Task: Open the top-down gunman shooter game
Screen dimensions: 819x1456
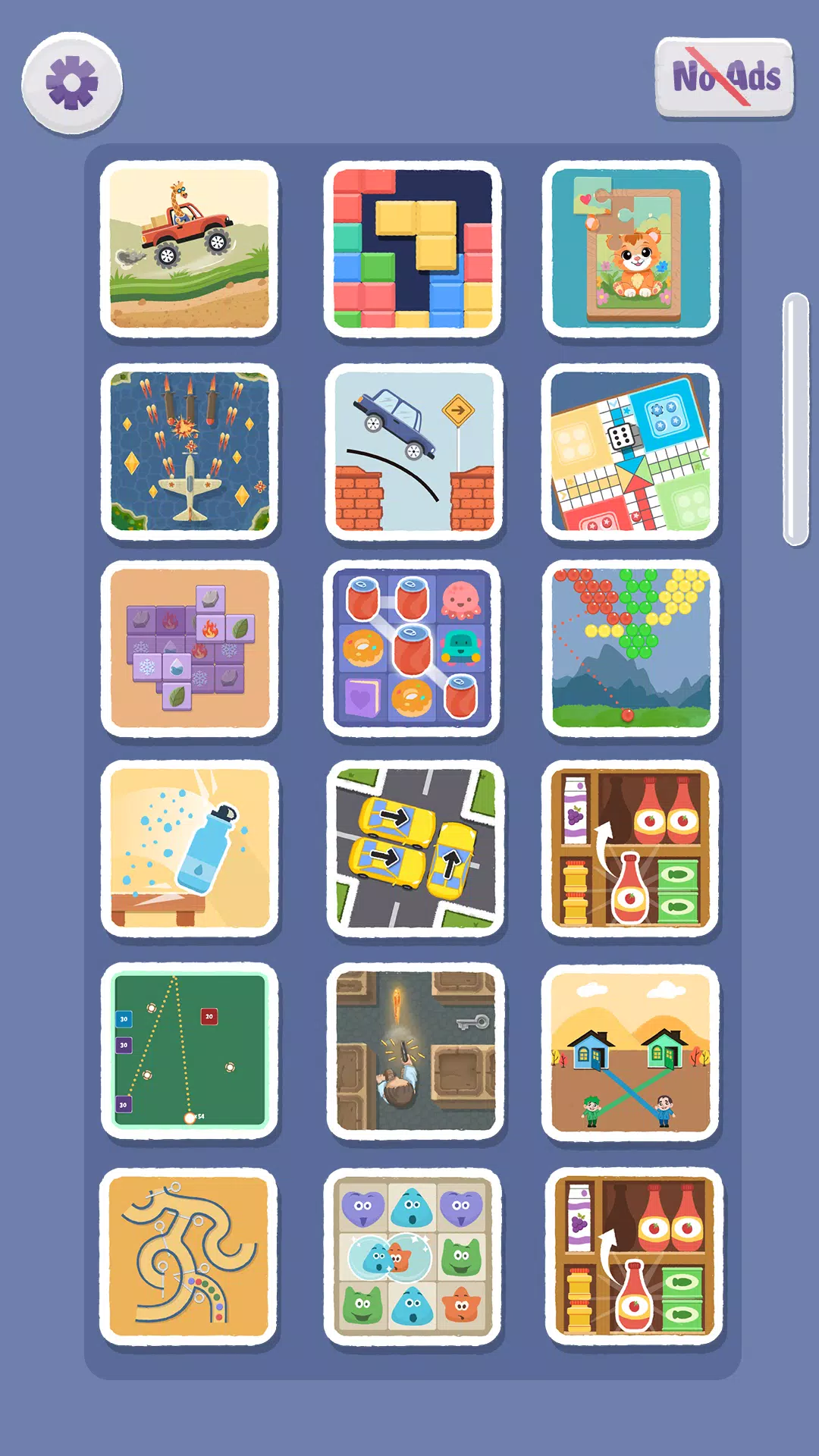Action: pos(415,1051)
